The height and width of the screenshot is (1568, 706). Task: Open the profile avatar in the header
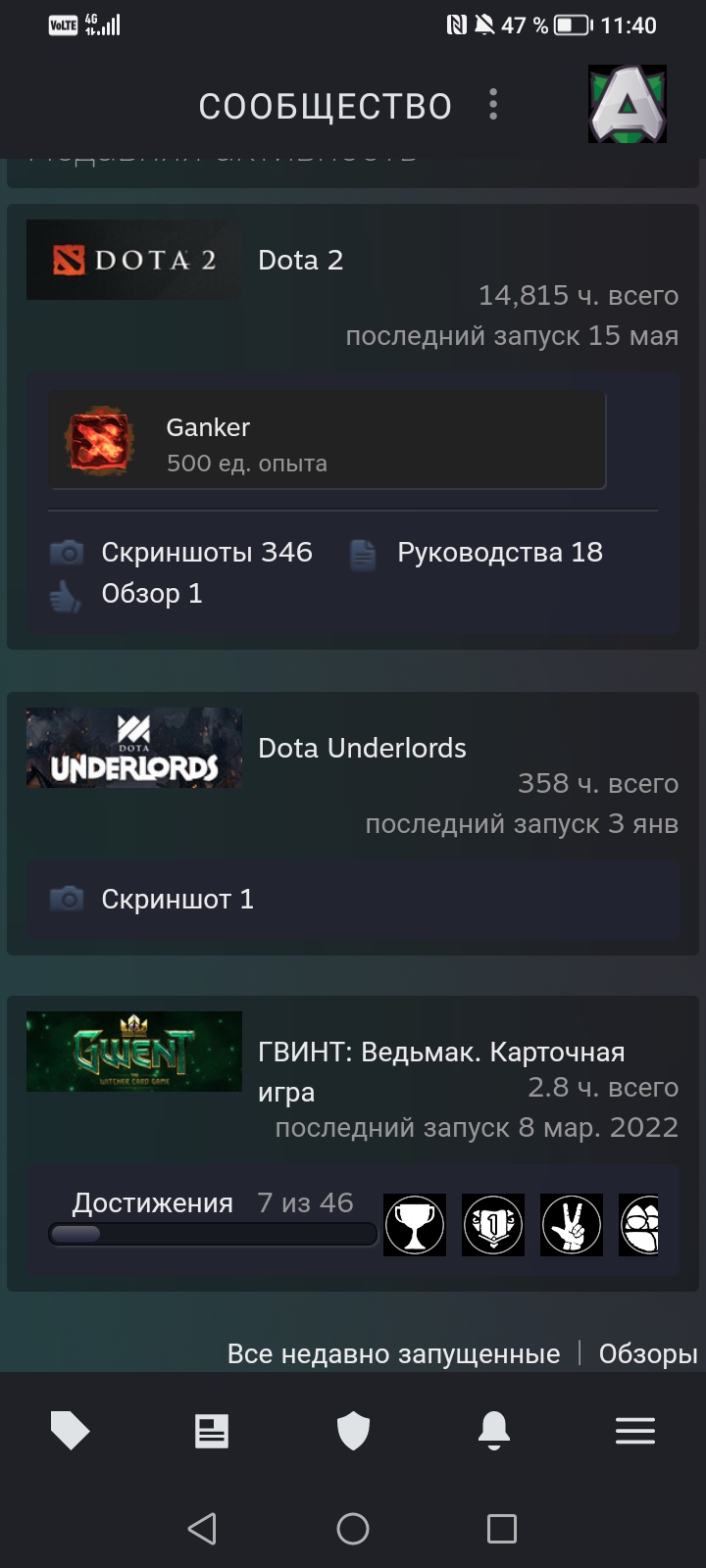click(x=628, y=104)
